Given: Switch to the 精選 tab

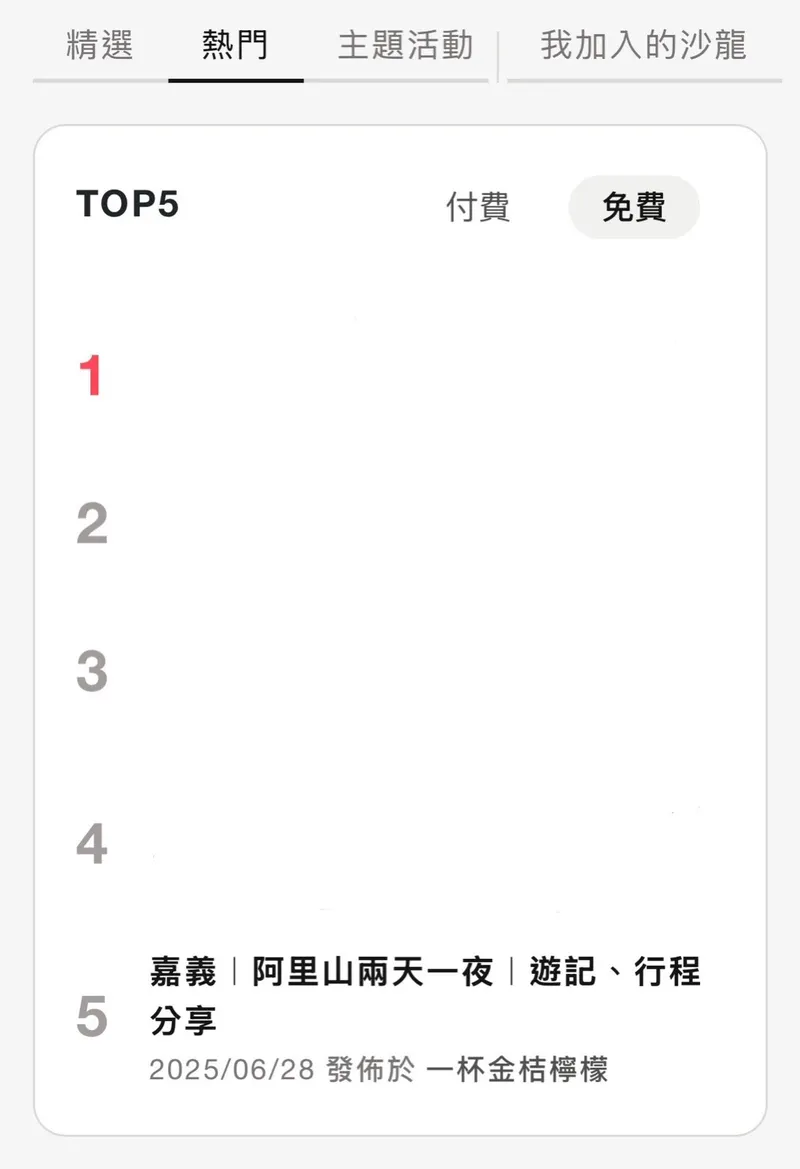Looking at the screenshot, I should (100, 46).
